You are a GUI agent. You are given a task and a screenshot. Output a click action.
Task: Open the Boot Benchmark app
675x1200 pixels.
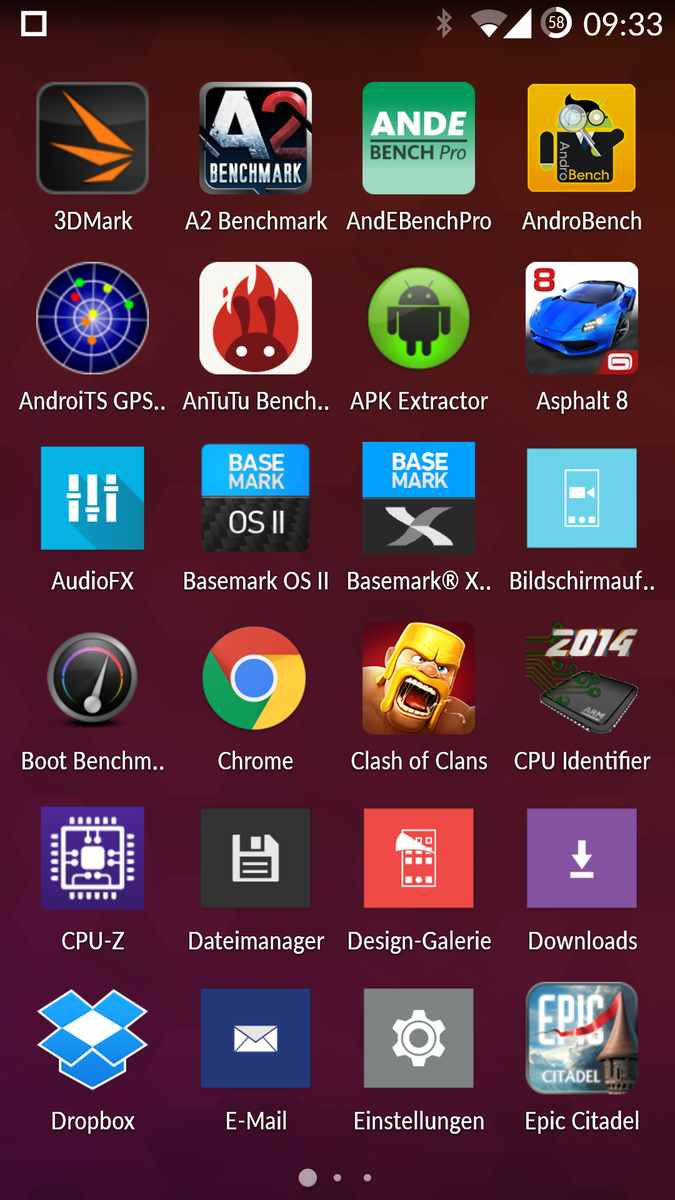point(93,678)
